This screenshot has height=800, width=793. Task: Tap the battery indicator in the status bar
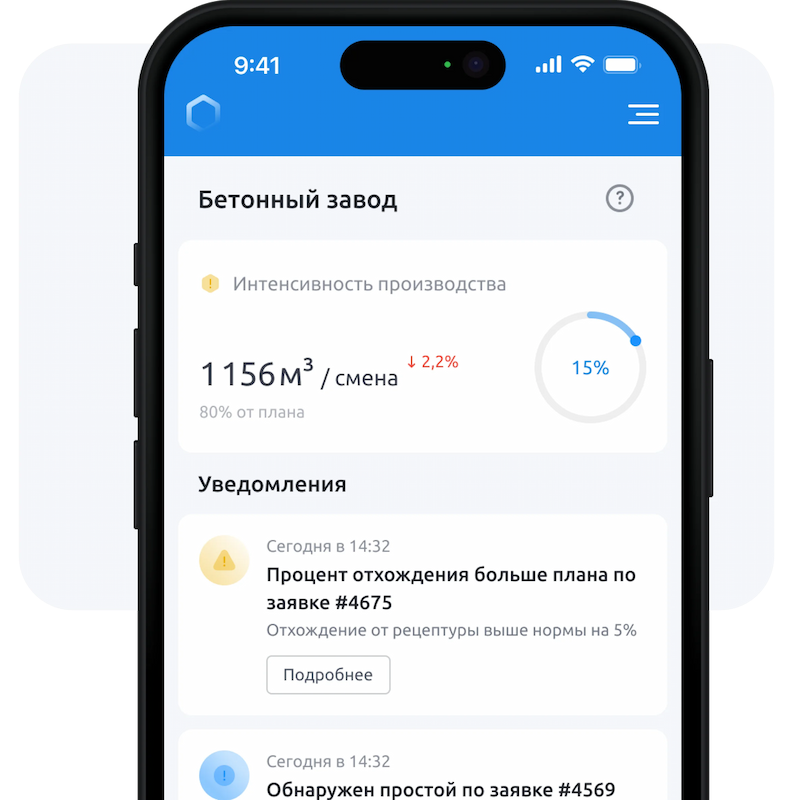click(x=620, y=64)
